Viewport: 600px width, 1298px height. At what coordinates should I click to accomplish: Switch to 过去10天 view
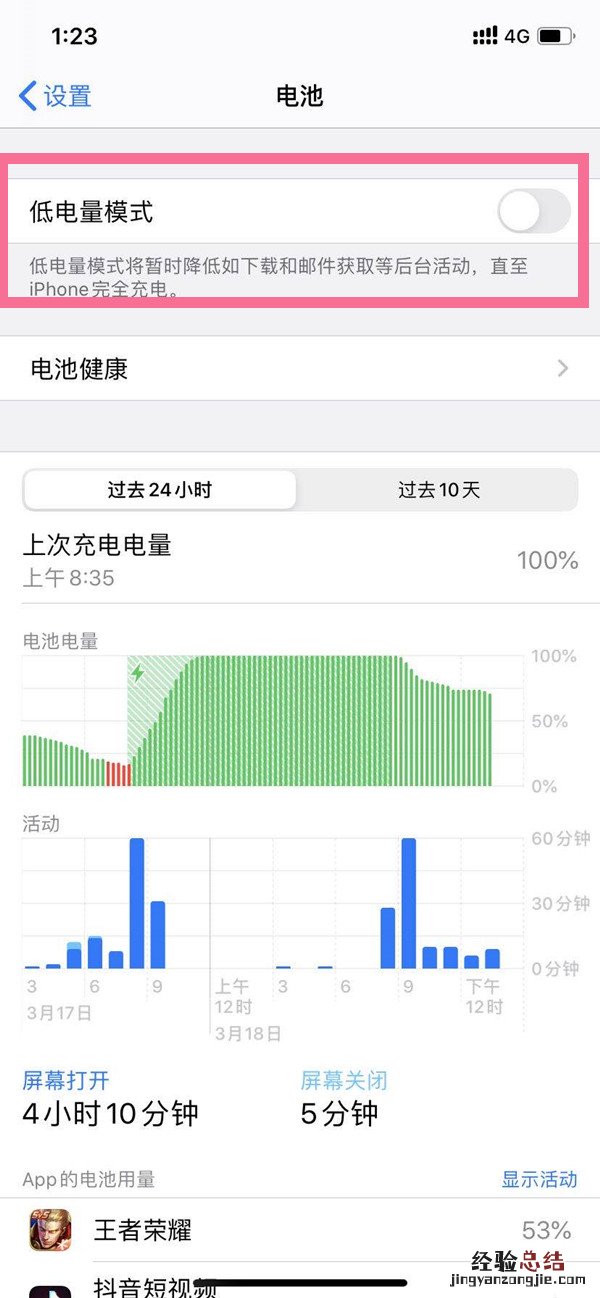pyautogui.click(x=438, y=490)
